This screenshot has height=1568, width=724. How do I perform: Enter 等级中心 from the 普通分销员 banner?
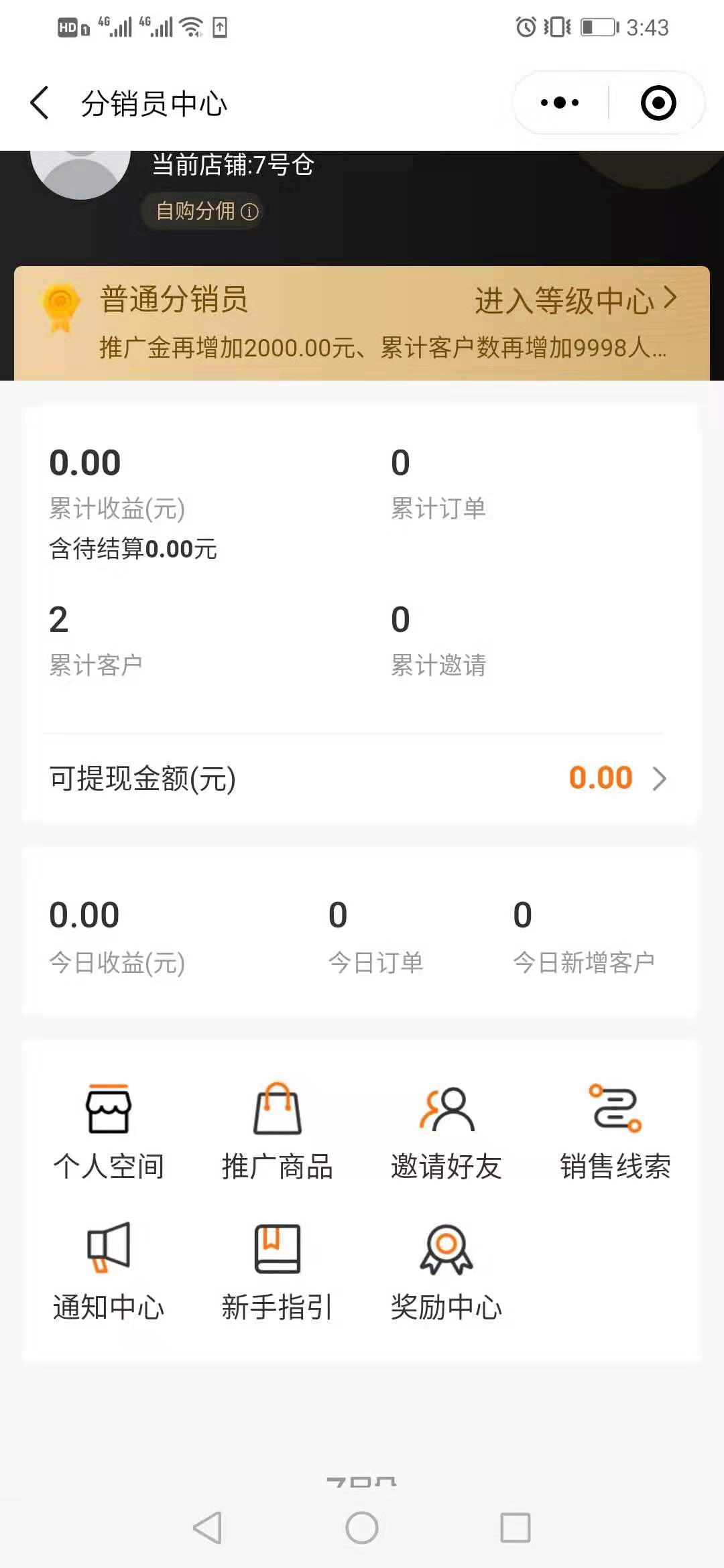[x=575, y=300]
